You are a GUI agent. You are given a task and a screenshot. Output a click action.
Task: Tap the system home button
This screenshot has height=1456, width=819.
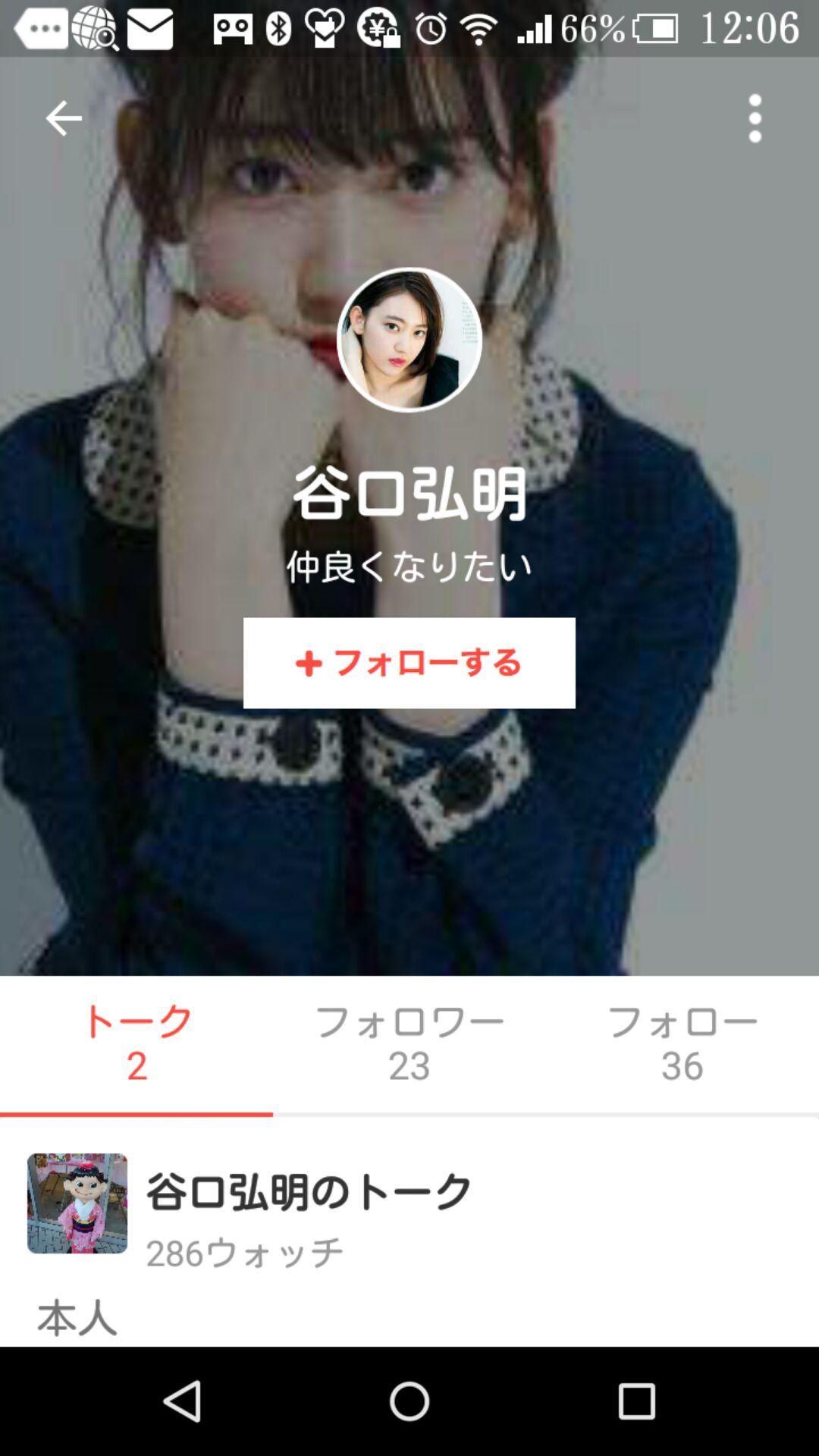point(409,1401)
